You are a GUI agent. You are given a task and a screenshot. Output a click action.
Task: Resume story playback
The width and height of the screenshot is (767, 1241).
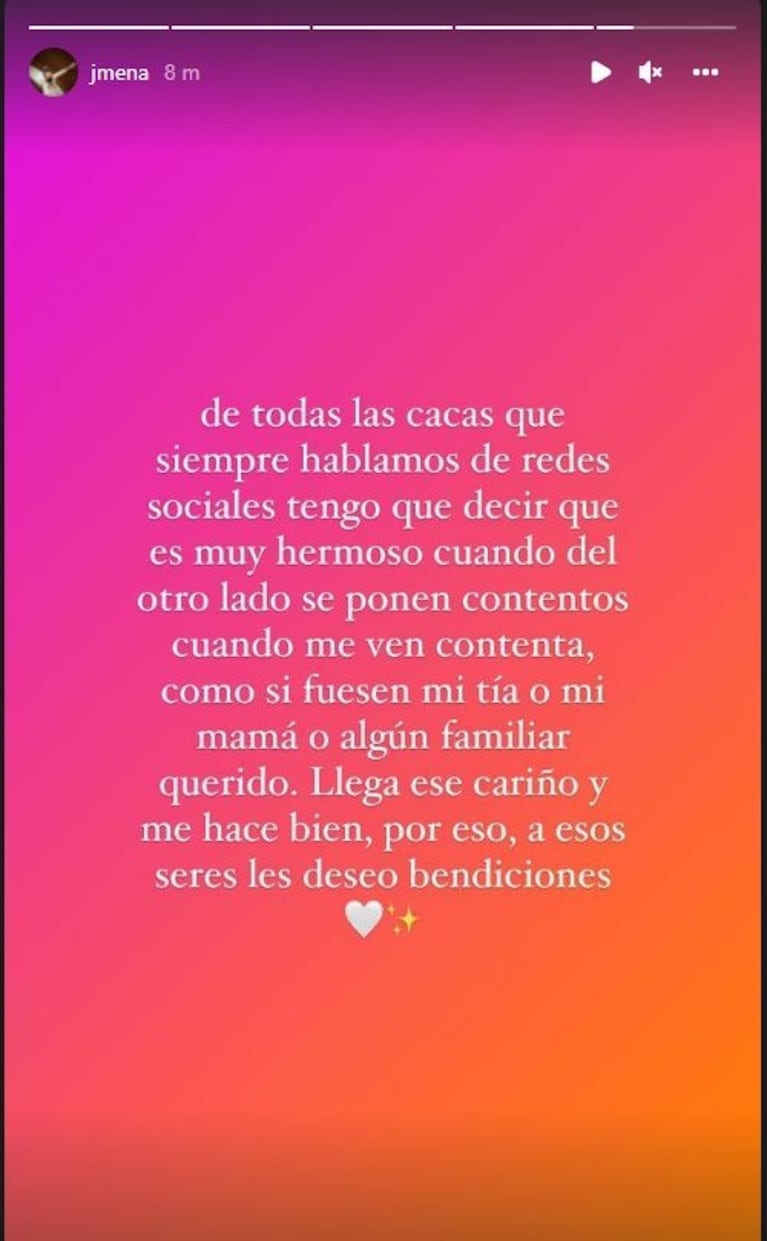(601, 72)
